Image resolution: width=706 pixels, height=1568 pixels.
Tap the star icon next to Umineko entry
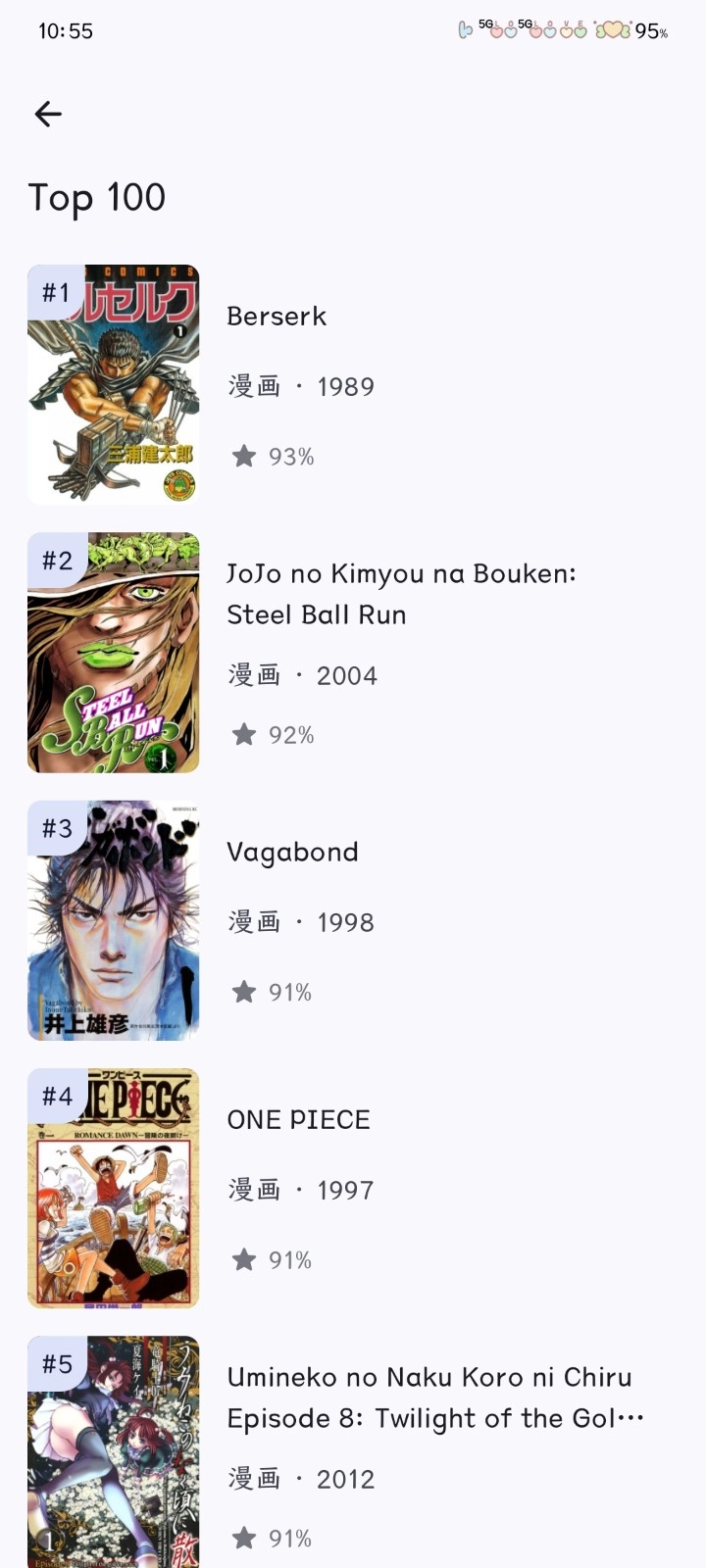pos(243,1539)
